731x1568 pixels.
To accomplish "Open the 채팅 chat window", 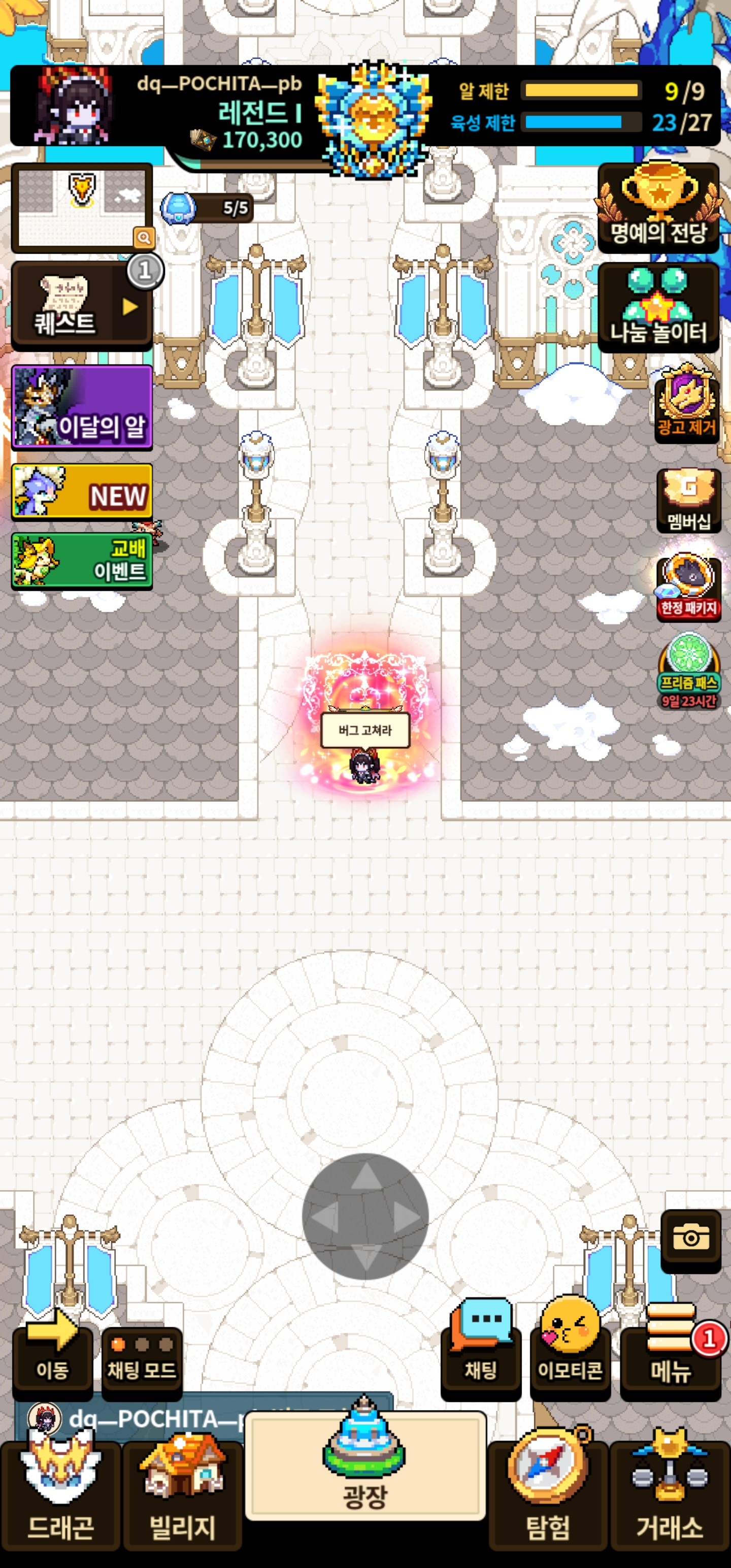I will point(481,1351).
